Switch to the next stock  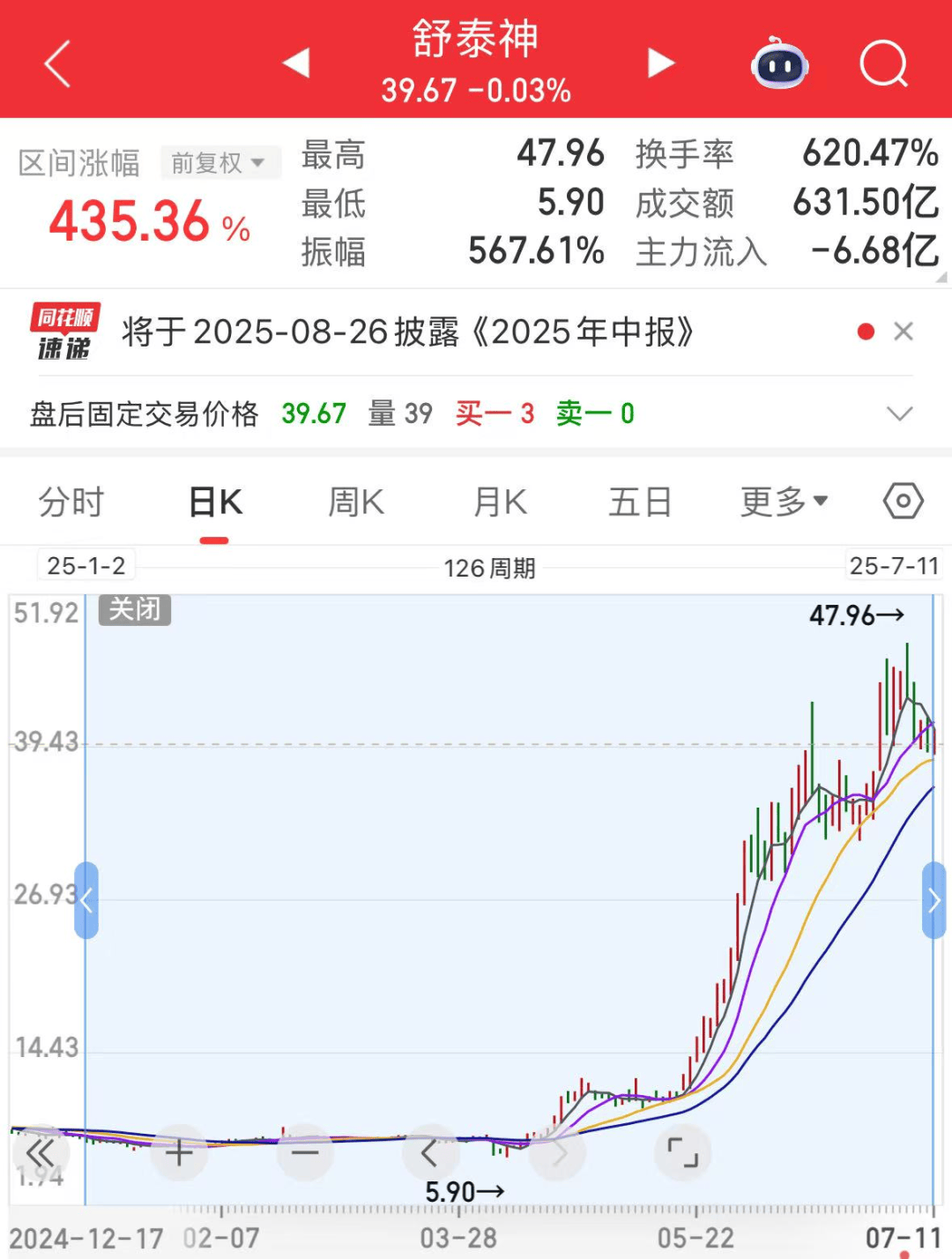(x=660, y=63)
